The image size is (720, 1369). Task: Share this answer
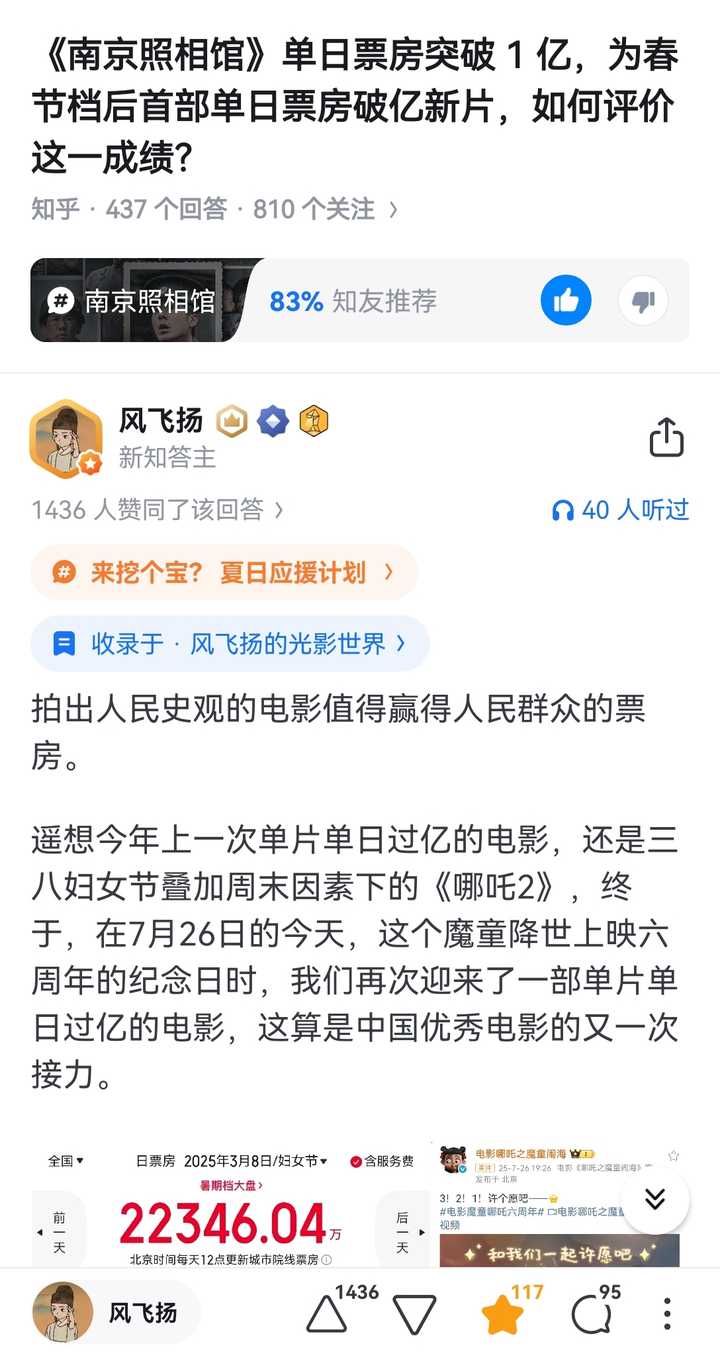666,437
